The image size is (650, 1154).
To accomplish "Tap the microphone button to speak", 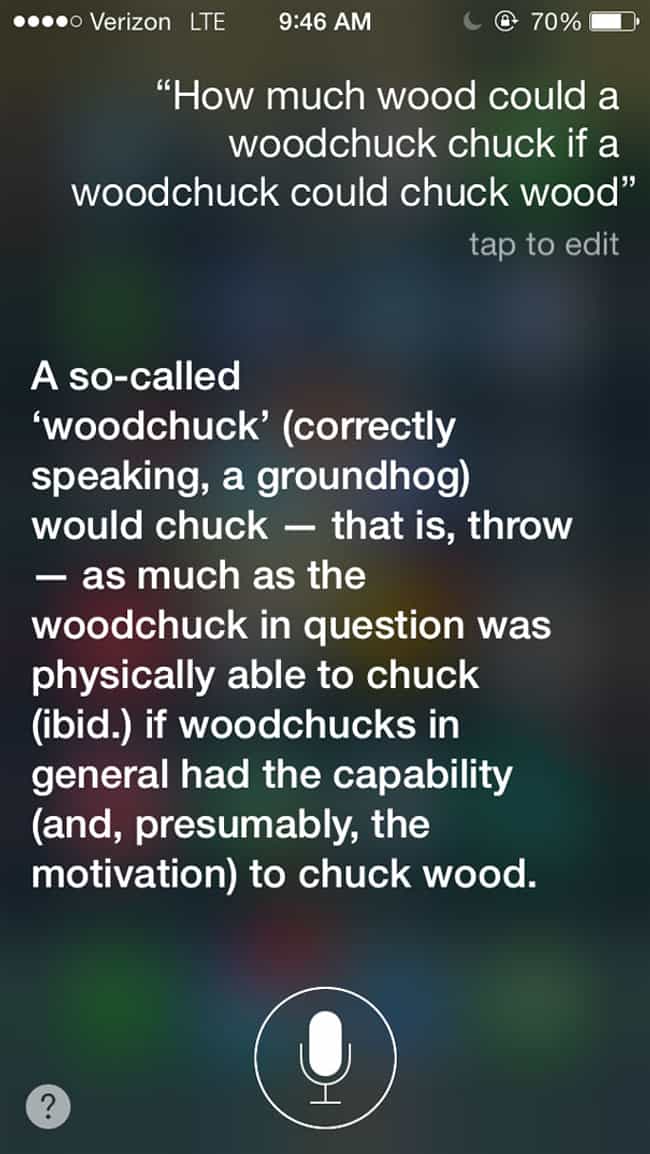I will click(x=325, y=1058).
